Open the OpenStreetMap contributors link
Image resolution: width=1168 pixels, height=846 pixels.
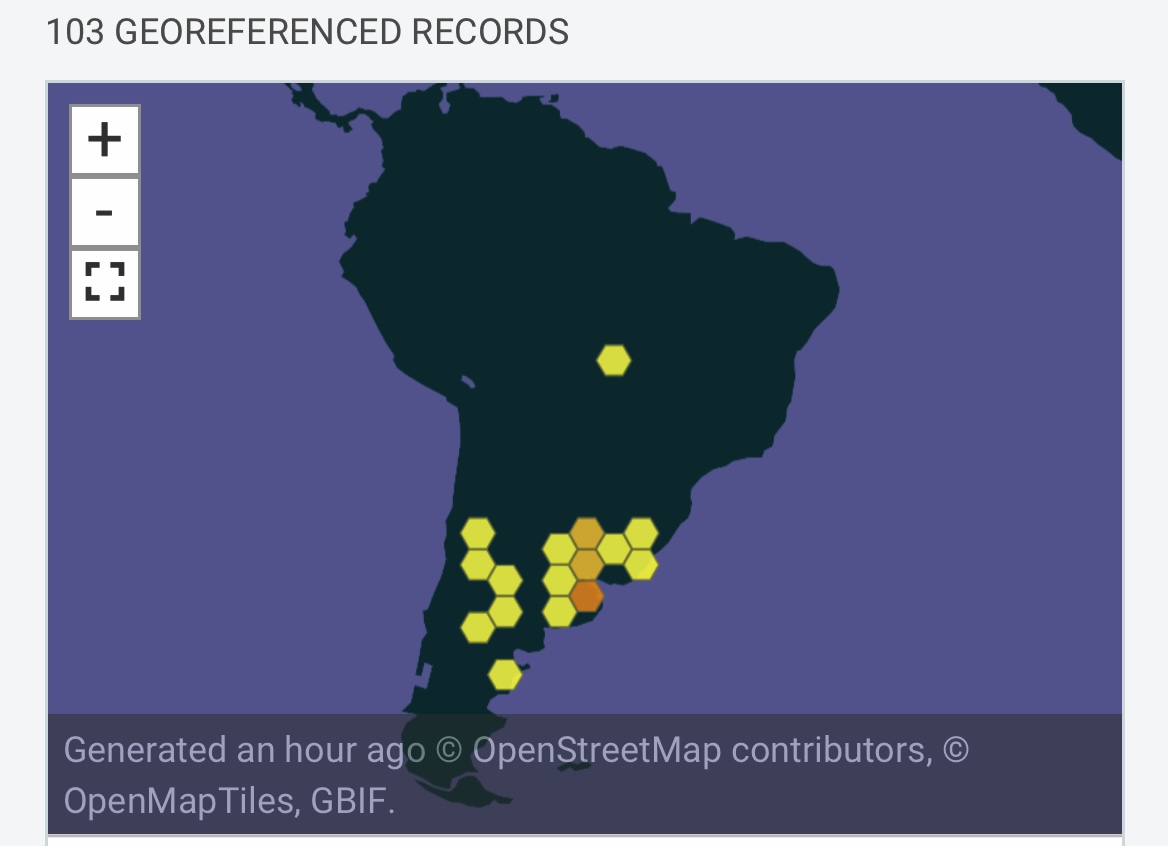click(x=700, y=749)
